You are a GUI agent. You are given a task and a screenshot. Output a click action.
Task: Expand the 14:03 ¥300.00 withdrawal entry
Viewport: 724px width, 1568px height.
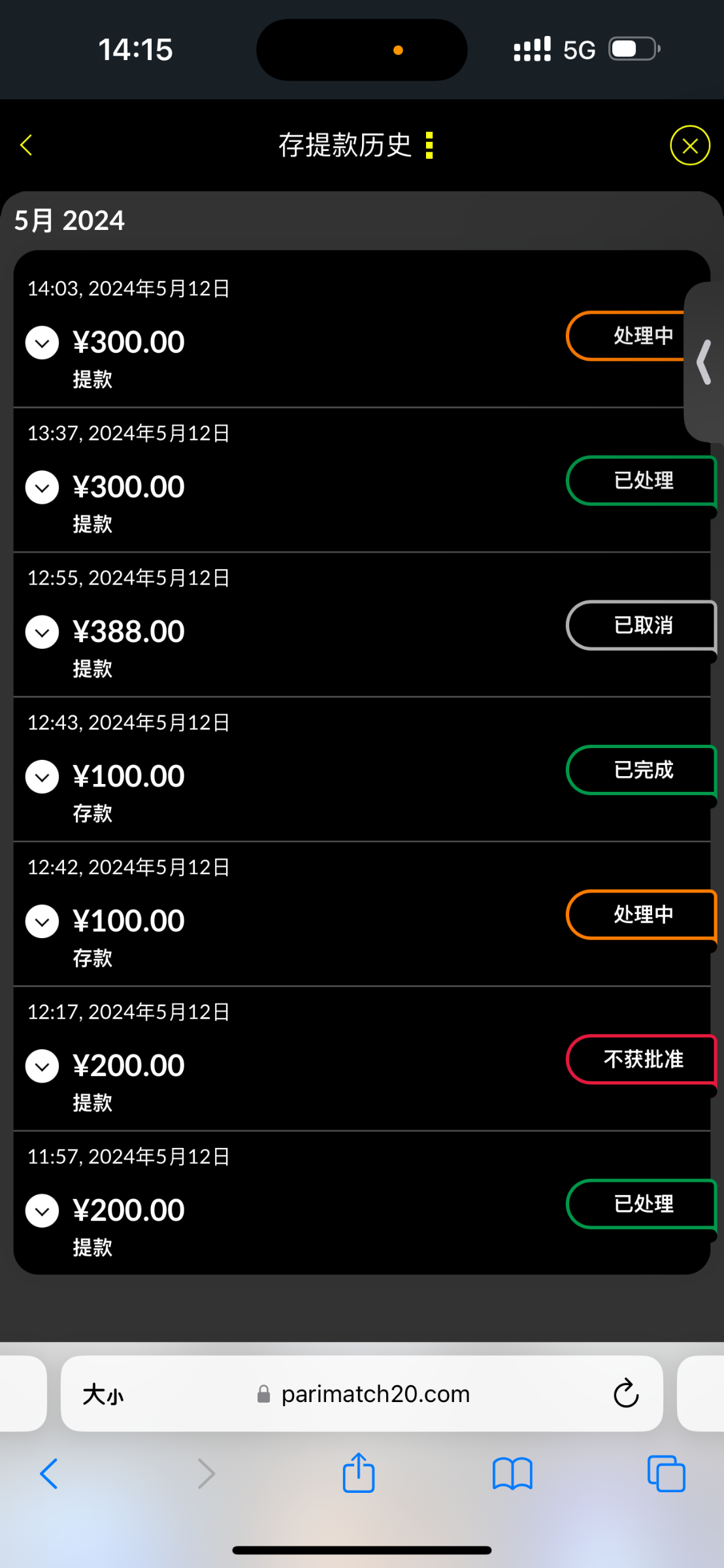point(42,342)
